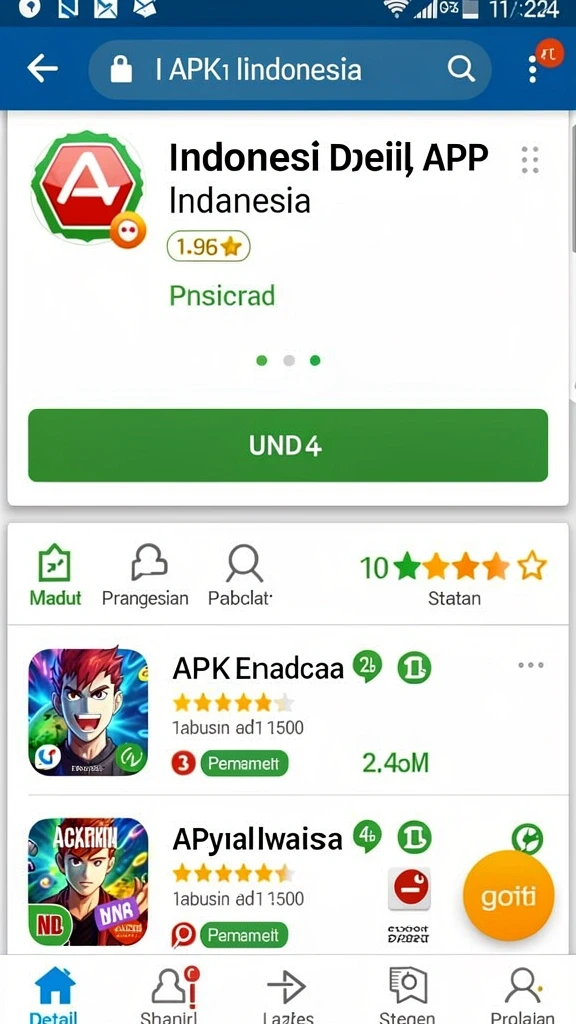Tap the Pemamelt chip under APyıallwaisa

(x=244, y=935)
